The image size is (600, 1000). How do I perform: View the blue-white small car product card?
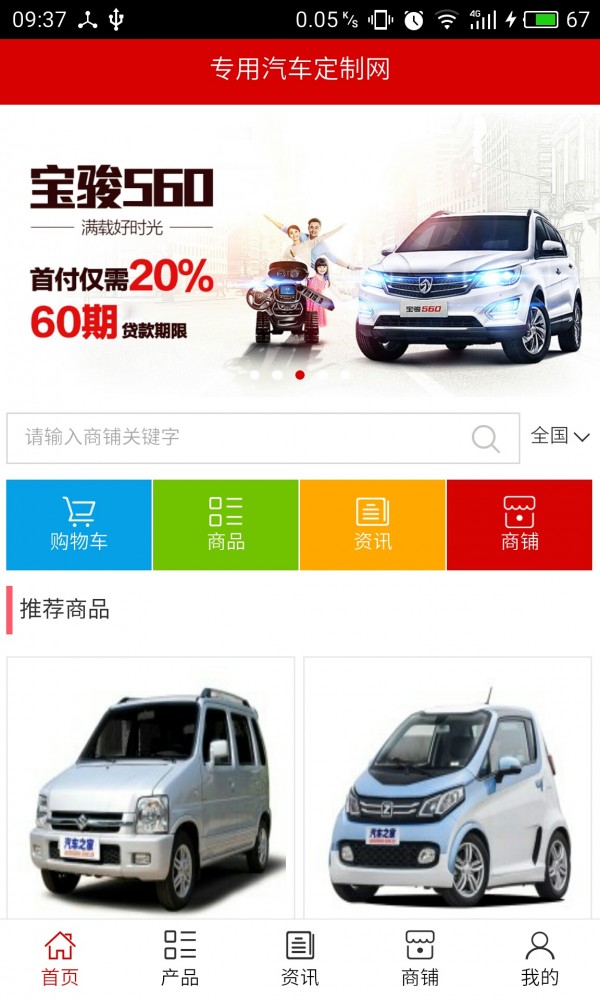pos(448,790)
